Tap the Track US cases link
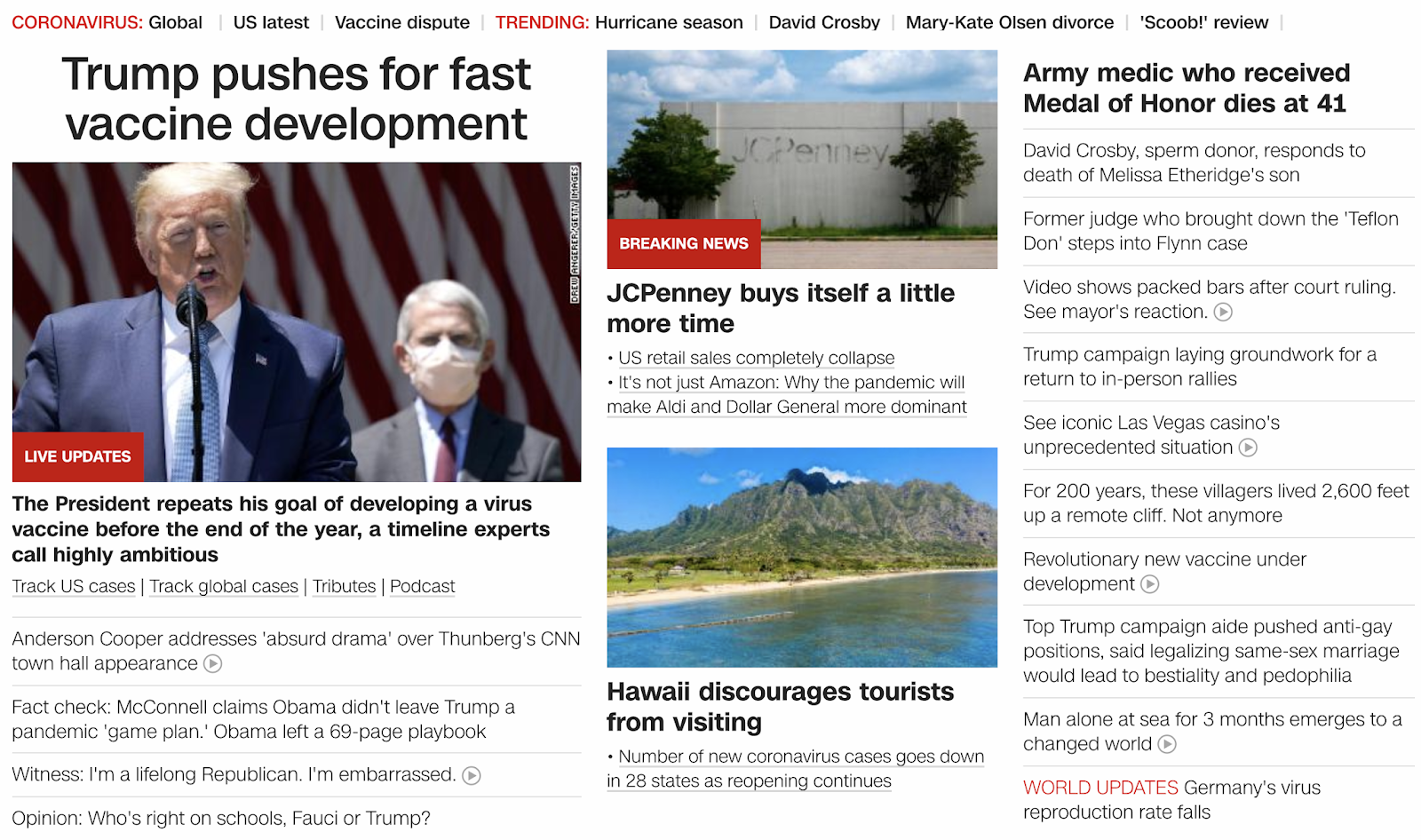This screenshot has width=1421, height=840. [x=74, y=586]
